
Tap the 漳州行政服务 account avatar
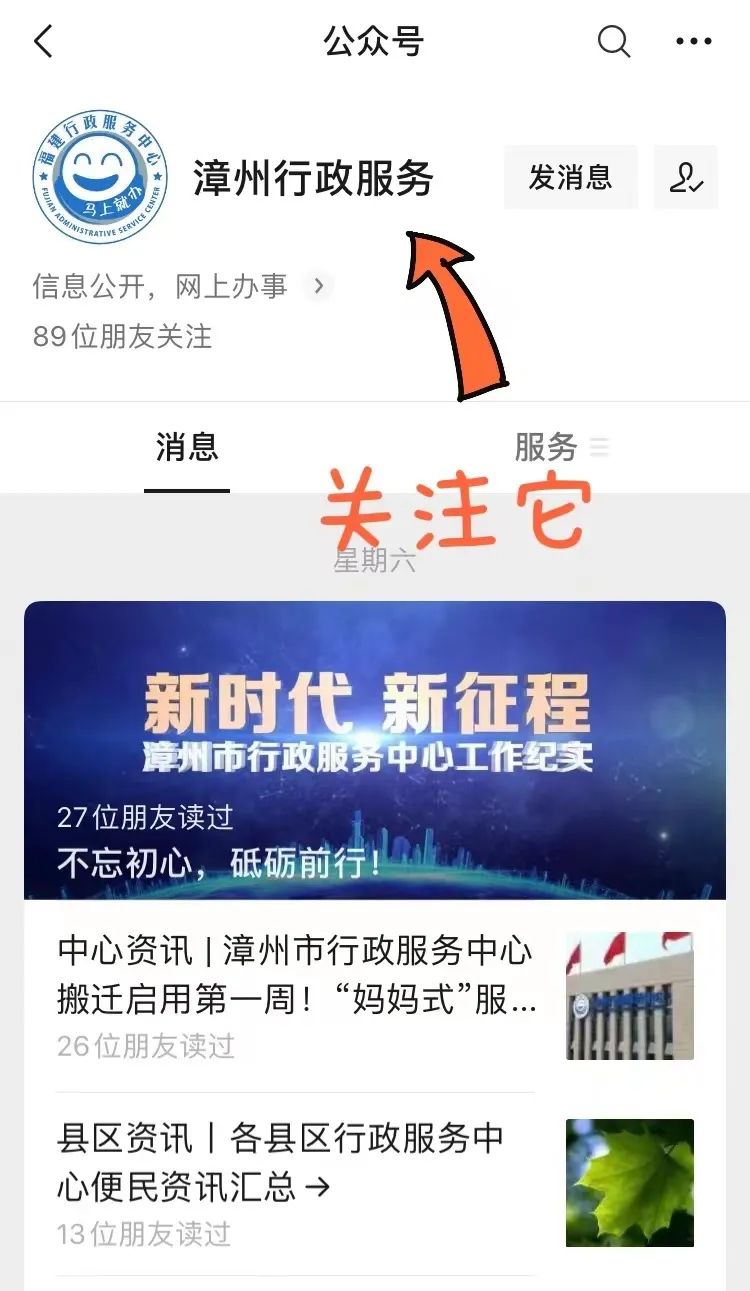[x=100, y=178]
